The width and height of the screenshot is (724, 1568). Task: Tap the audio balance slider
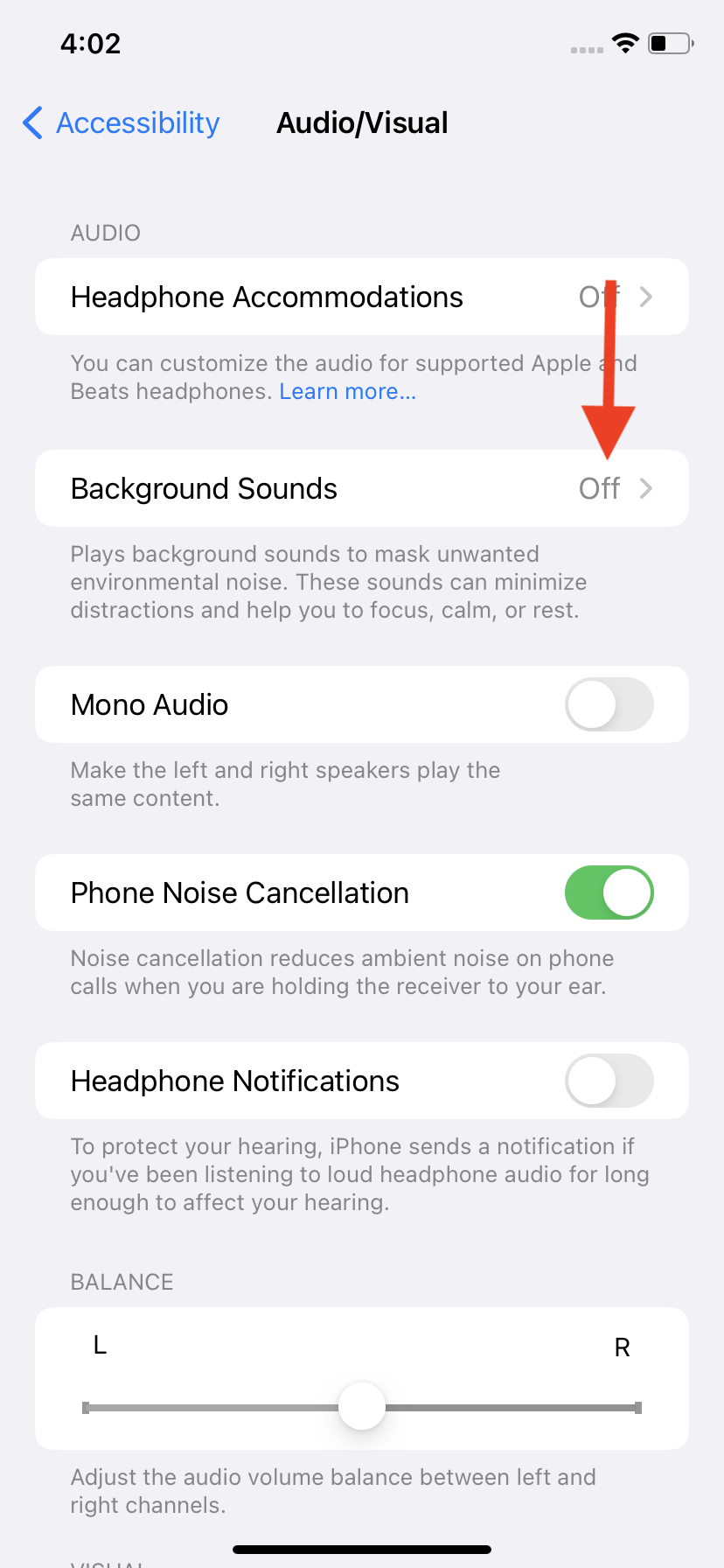tap(362, 1407)
